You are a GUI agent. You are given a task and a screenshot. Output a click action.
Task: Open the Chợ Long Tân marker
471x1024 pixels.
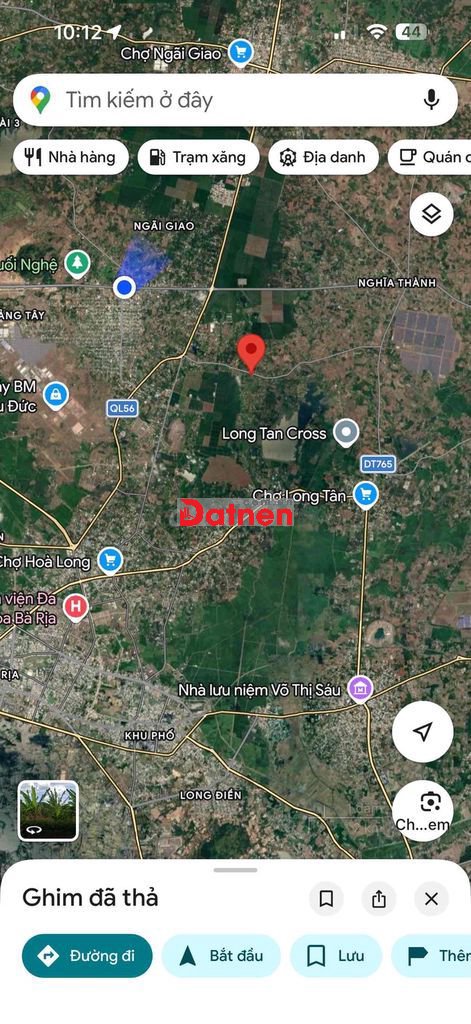[365, 494]
